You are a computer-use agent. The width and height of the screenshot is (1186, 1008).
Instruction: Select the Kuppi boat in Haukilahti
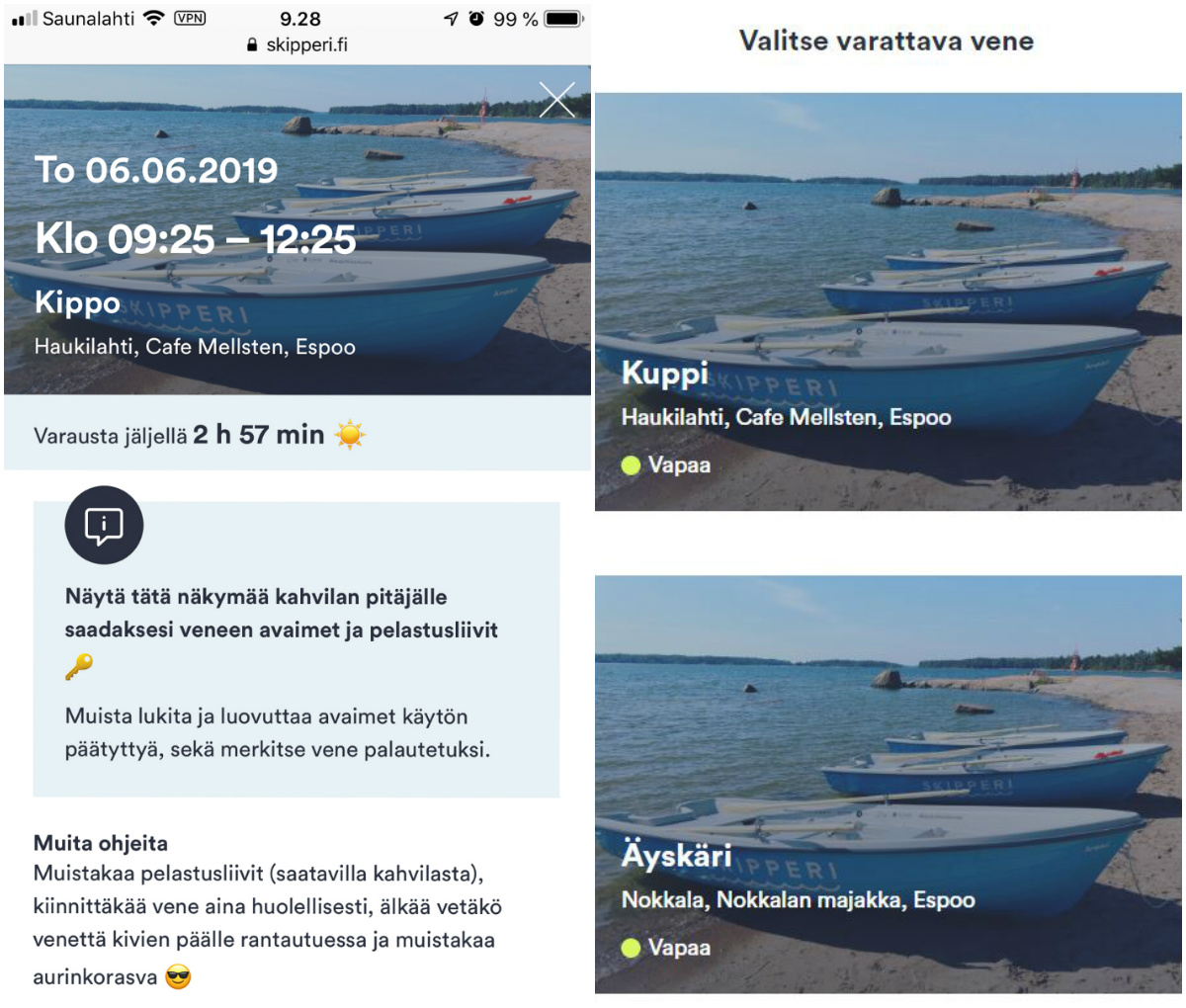888,302
